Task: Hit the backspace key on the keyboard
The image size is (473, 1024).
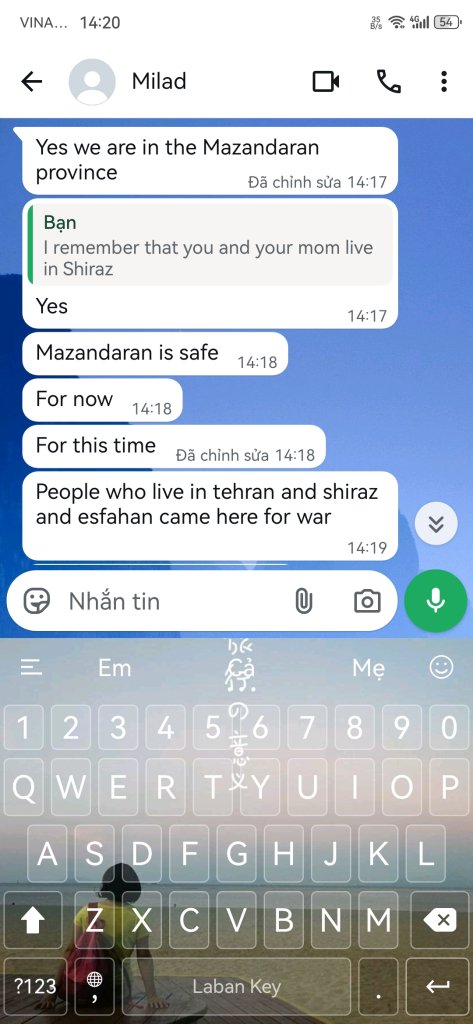Action: [x=440, y=921]
